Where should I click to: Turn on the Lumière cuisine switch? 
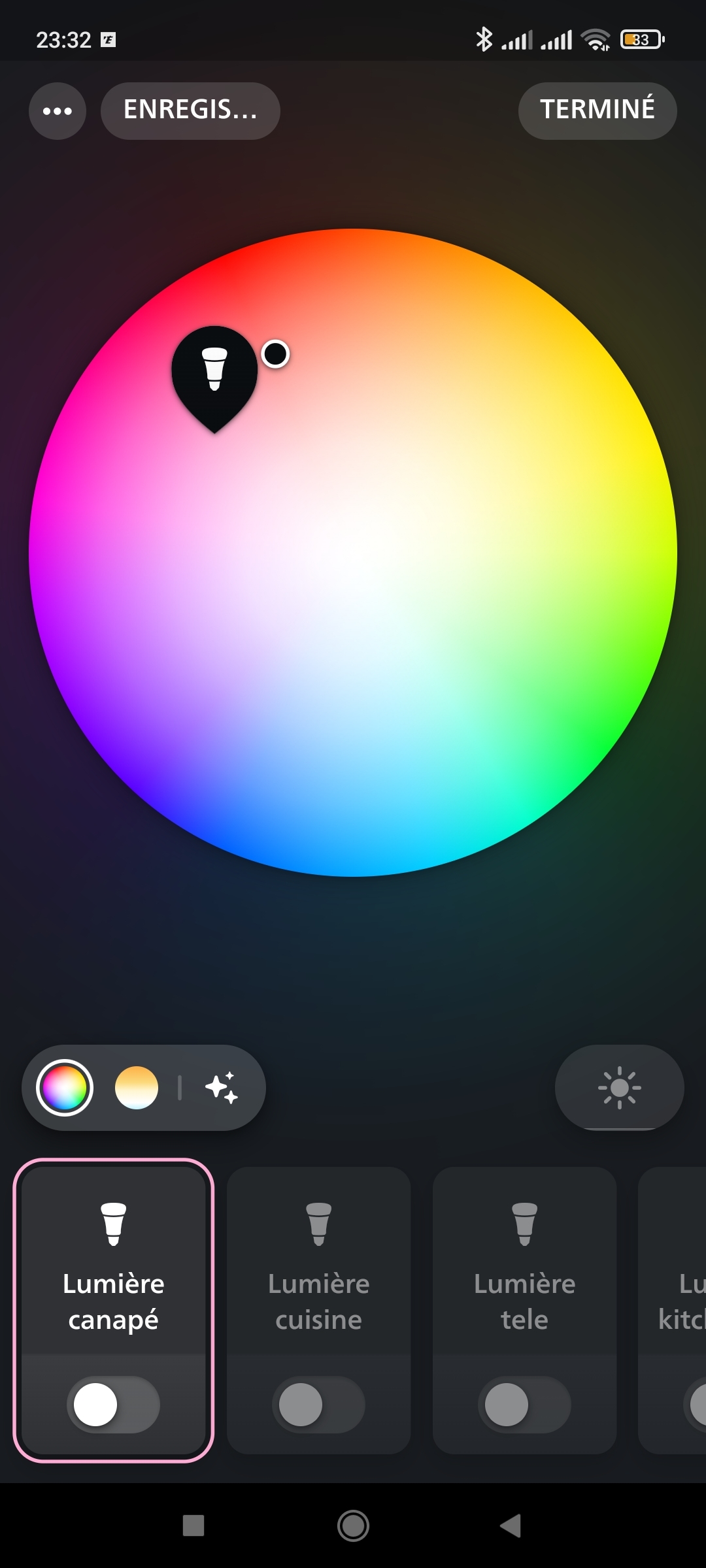coord(318,1404)
